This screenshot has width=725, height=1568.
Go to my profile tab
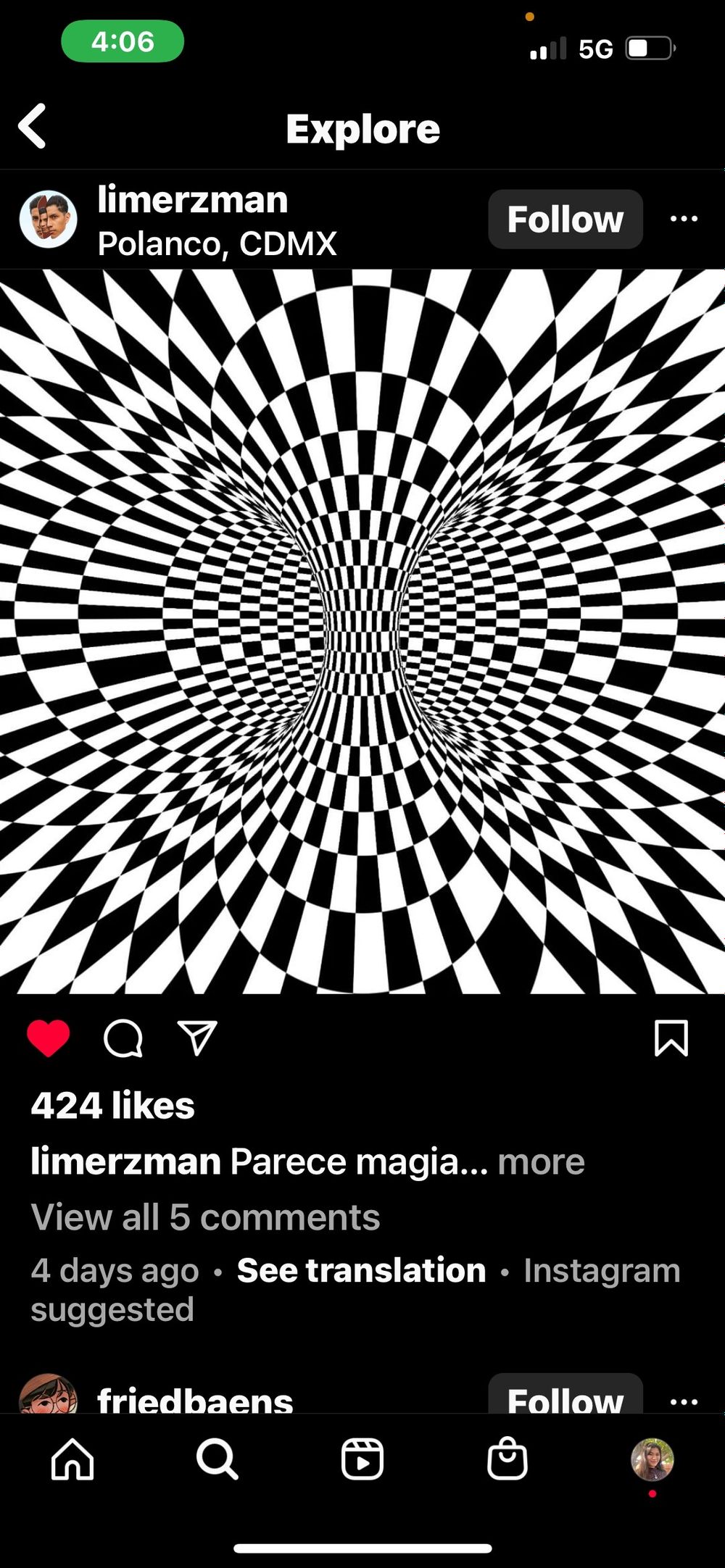pyautogui.click(x=652, y=1459)
